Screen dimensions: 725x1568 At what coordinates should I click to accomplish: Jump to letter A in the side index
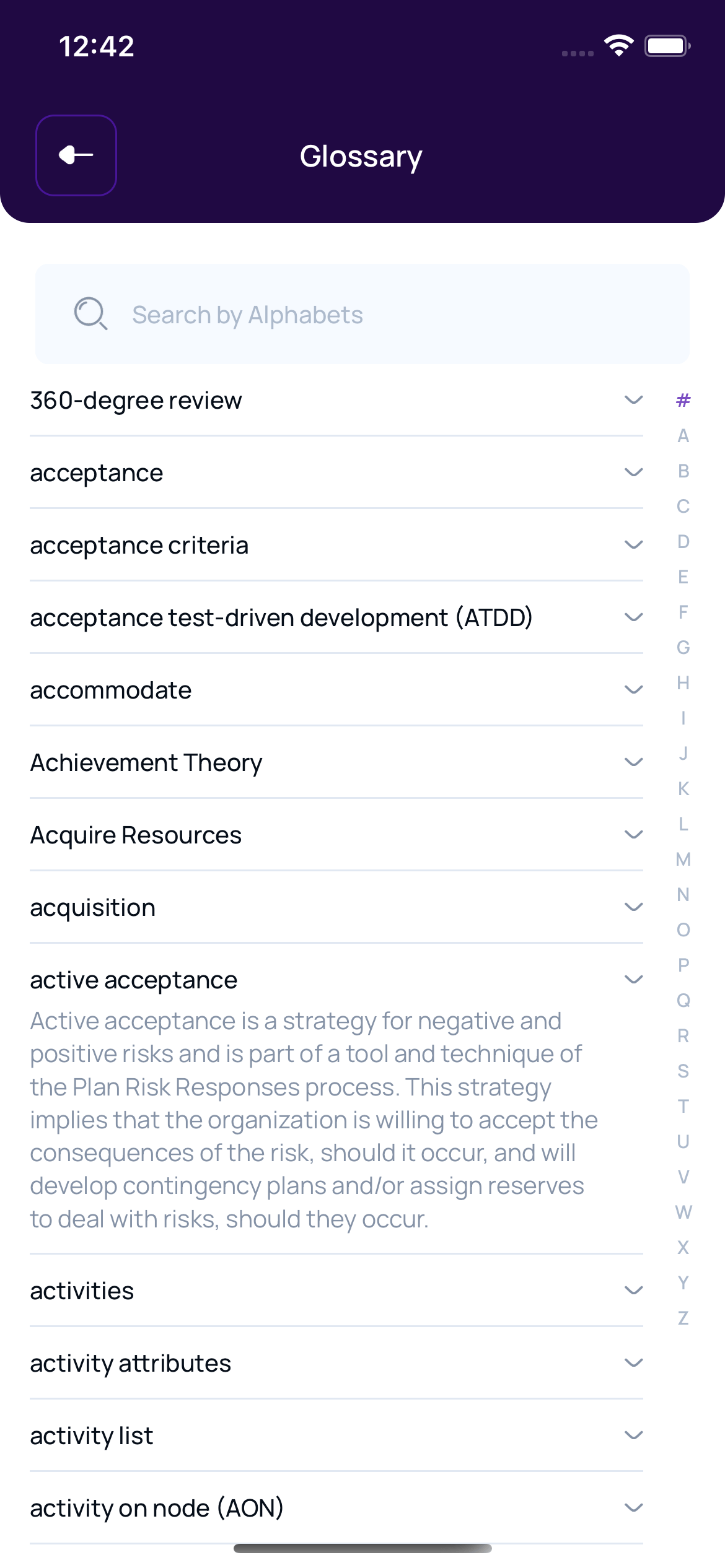coord(682,435)
